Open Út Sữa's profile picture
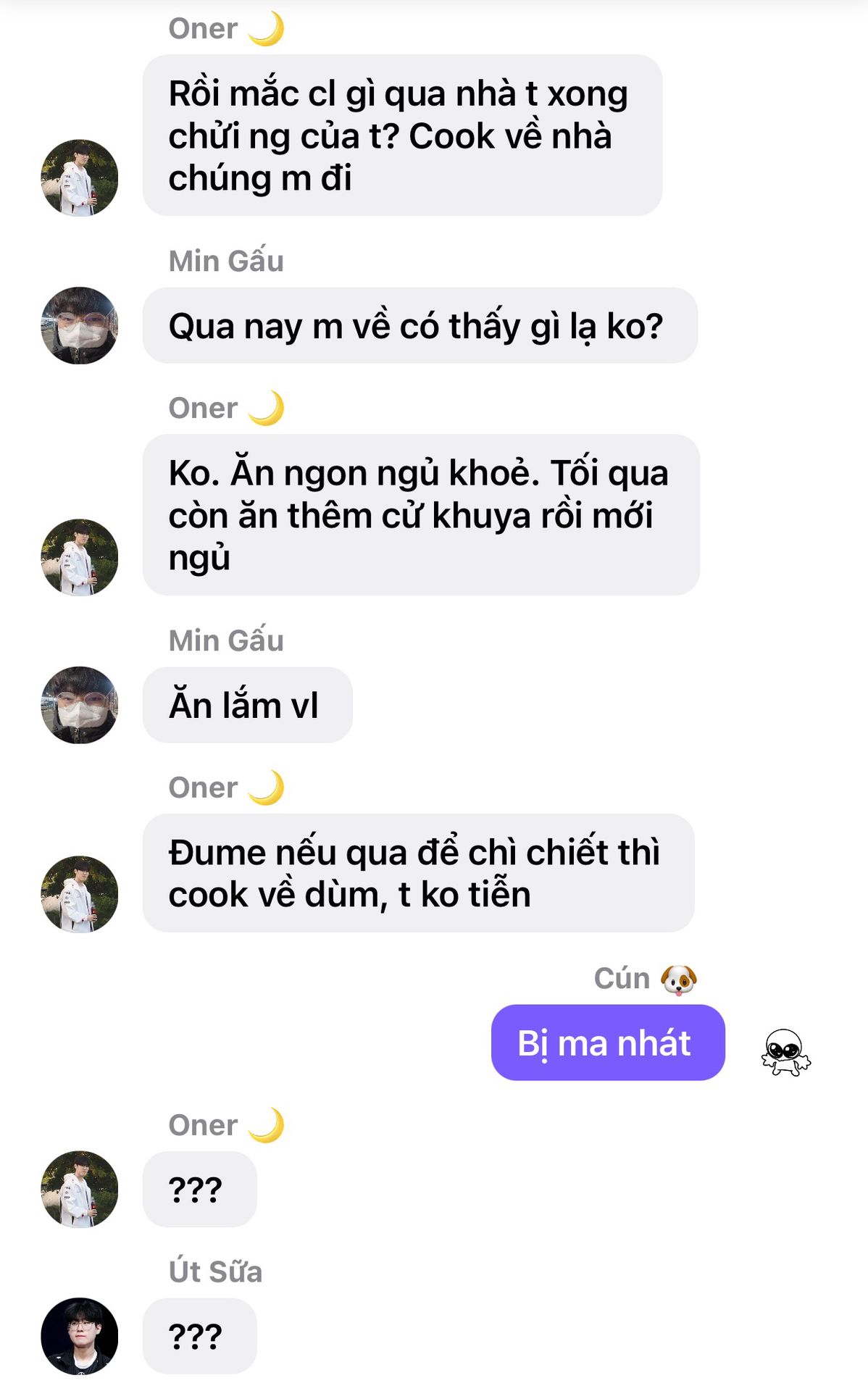 pos(79,1336)
